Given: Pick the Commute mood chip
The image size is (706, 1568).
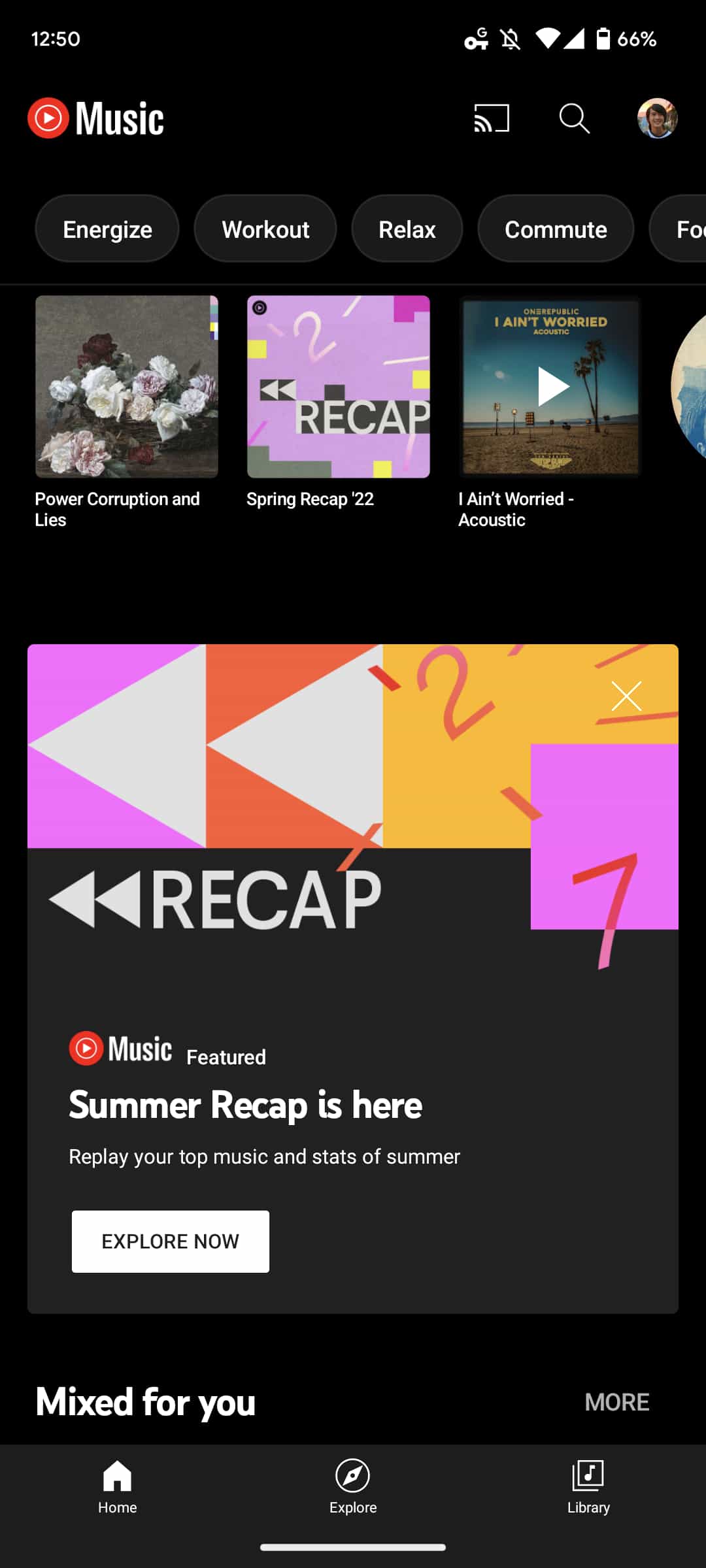Looking at the screenshot, I should (x=556, y=229).
